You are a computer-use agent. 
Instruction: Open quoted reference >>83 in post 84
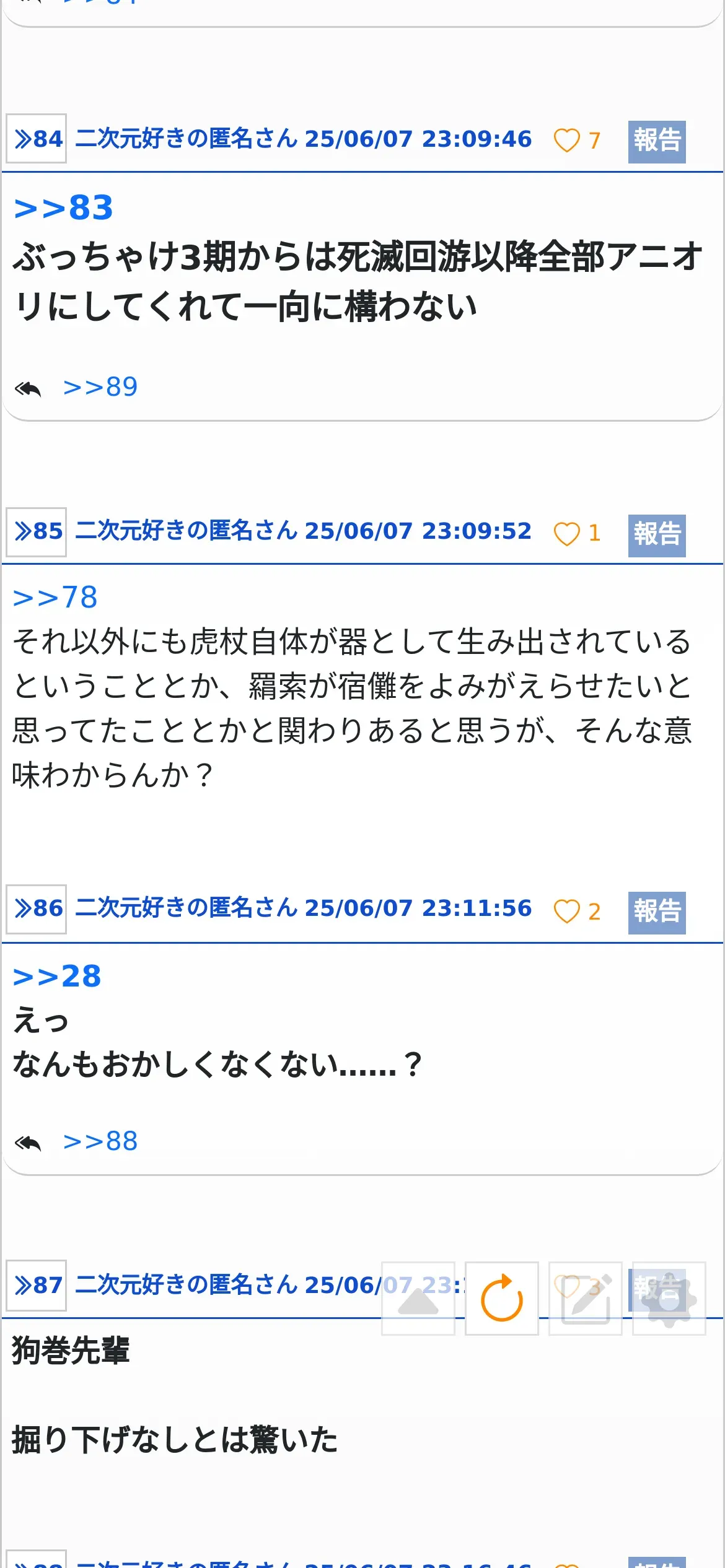[63, 208]
